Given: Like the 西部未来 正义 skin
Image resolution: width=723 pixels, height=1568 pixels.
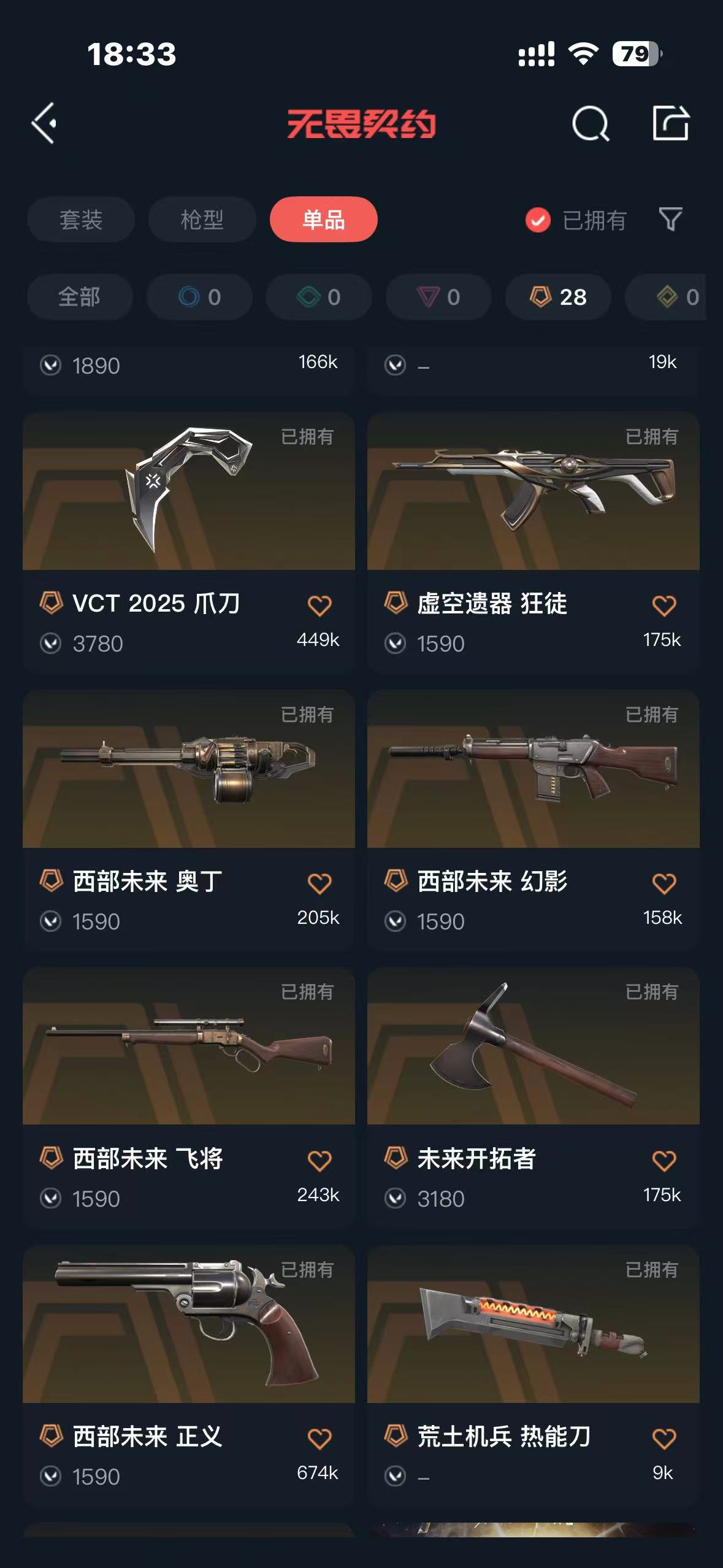Looking at the screenshot, I should pos(319,1438).
